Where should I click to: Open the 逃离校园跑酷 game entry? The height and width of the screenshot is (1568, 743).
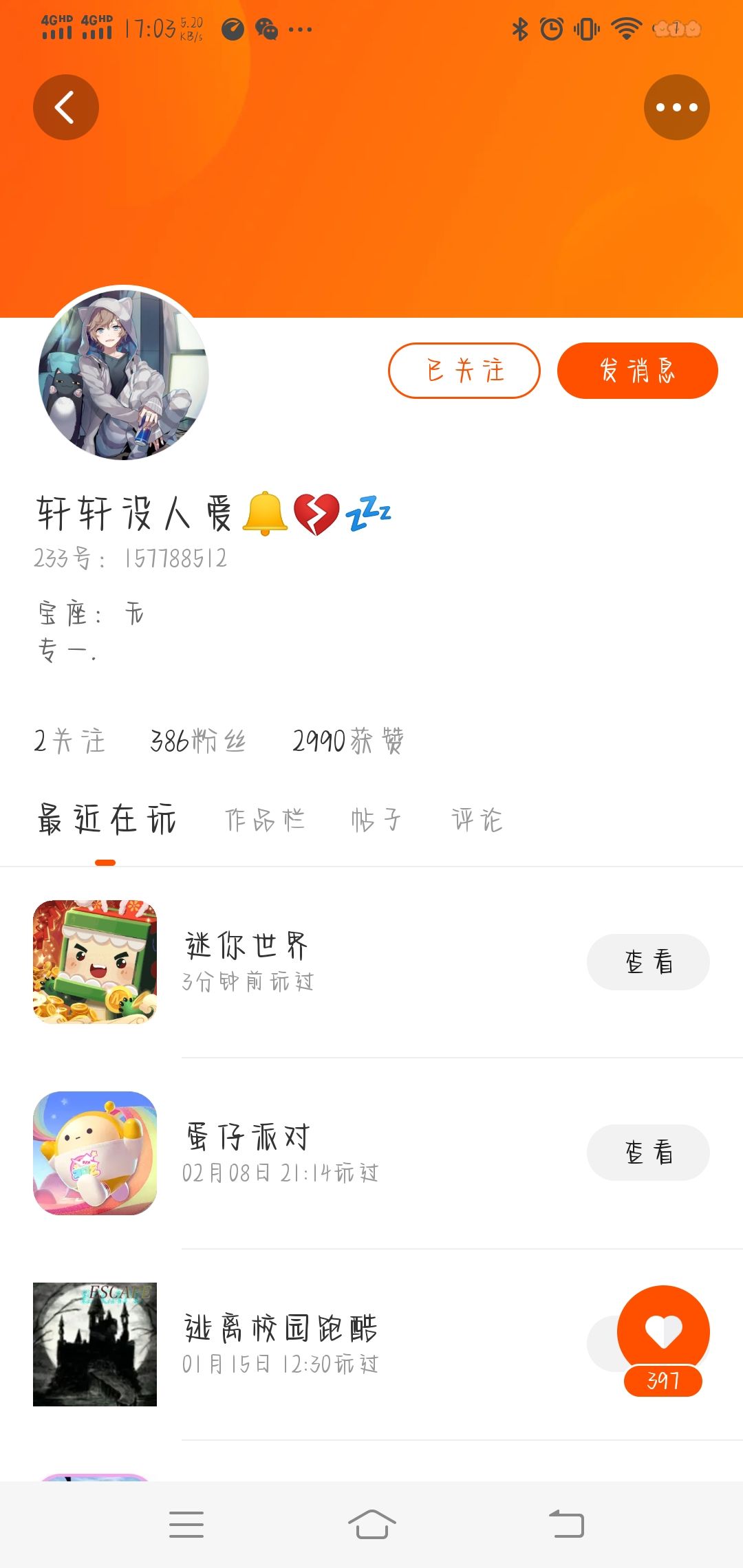[281, 1342]
